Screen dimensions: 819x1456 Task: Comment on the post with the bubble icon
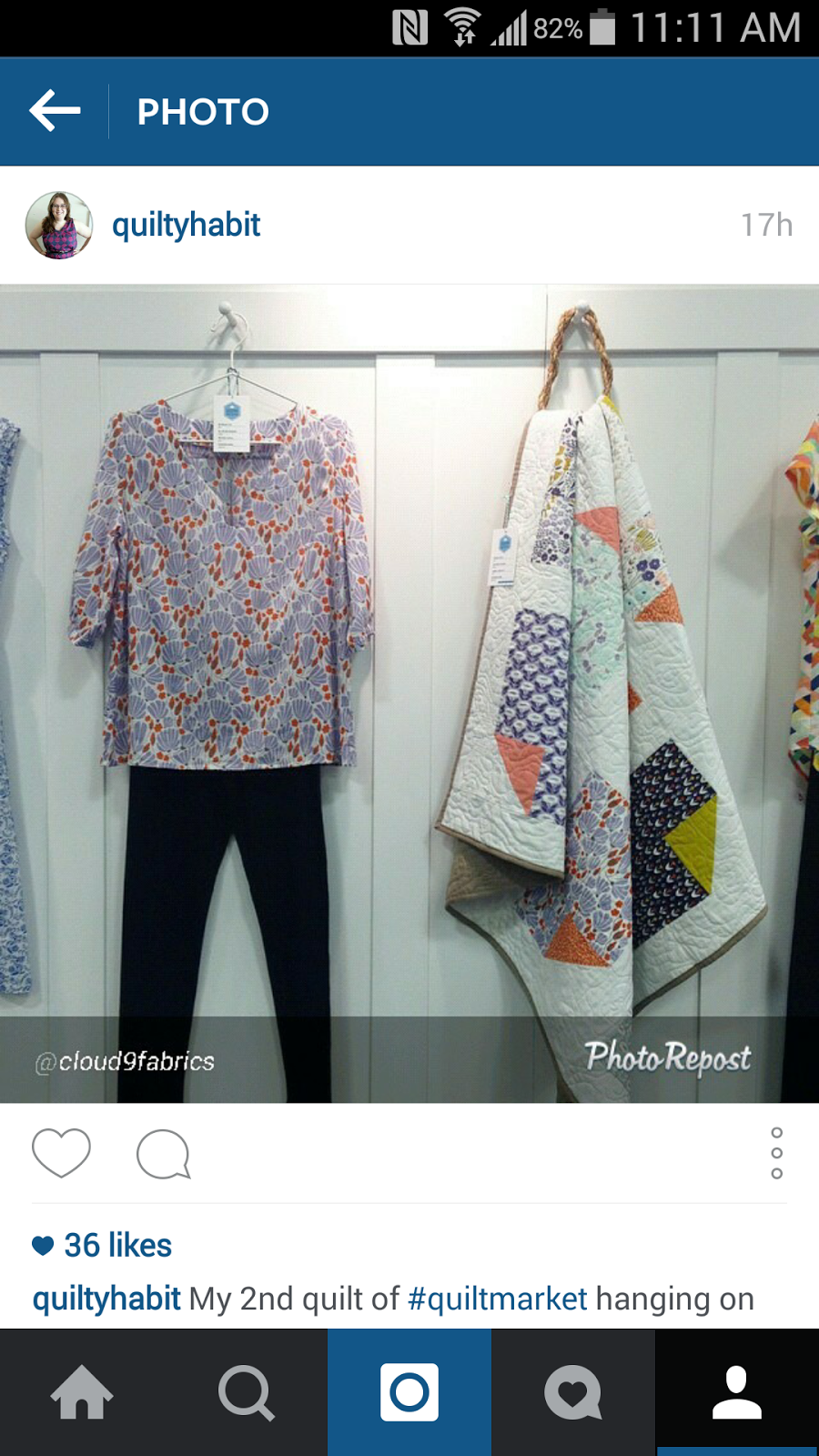pos(163,1155)
